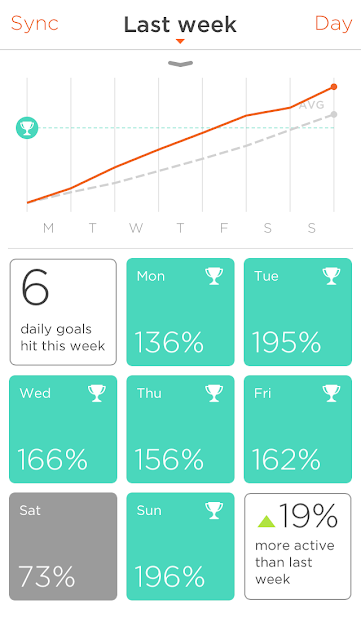361x640 pixels.
Task: Open the Last week period selector
Action: coord(180,25)
